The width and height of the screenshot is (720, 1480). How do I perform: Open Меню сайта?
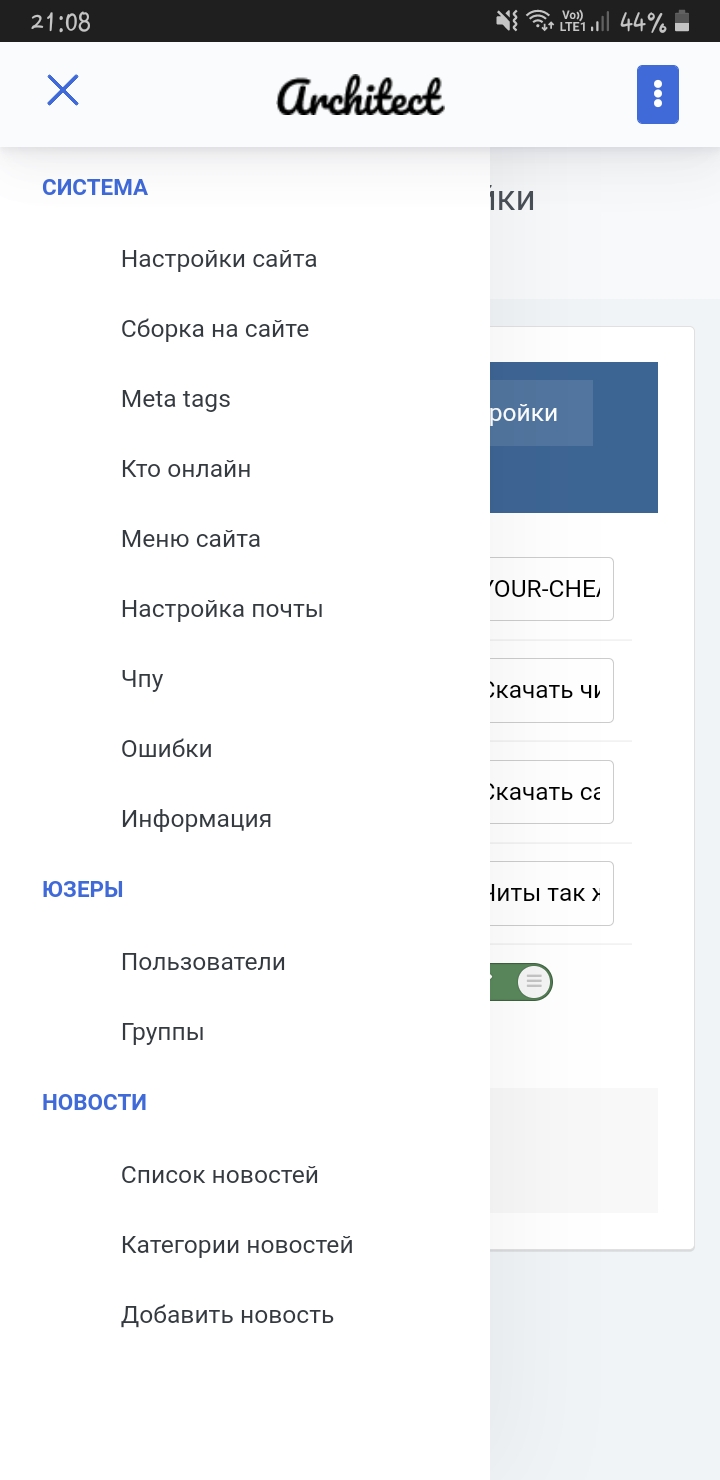[x=191, y=539]
